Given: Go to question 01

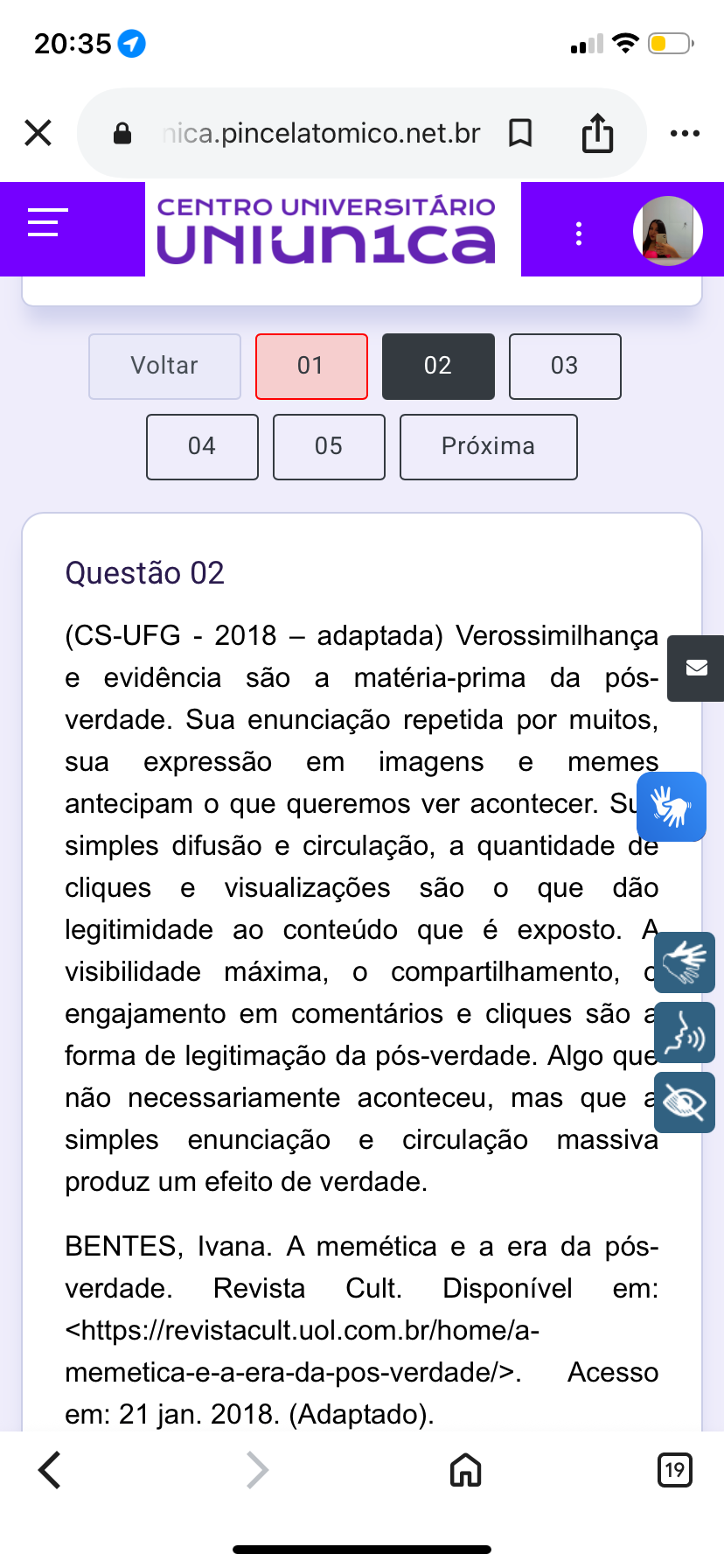Looking at the screenshot, I should click(311, 366).
